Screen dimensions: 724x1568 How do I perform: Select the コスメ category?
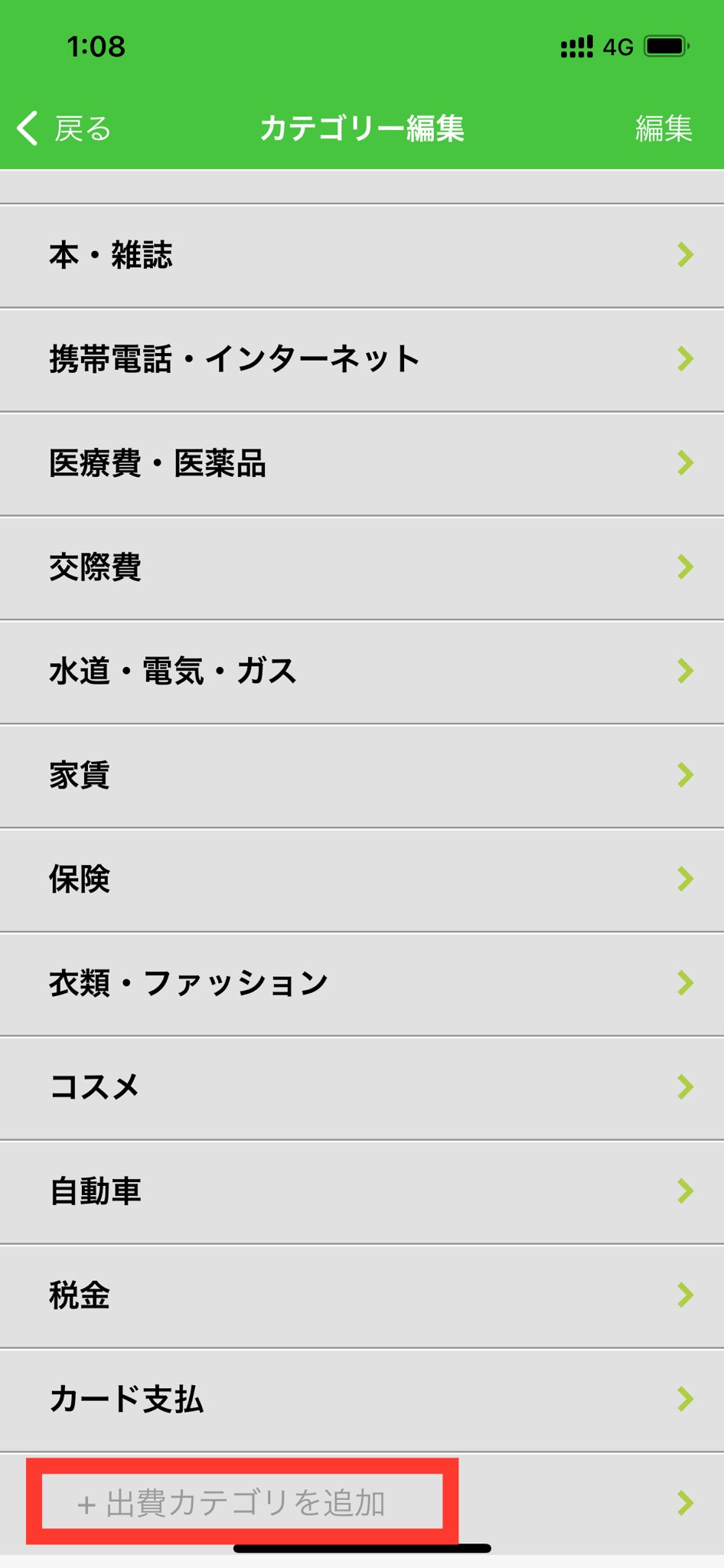pyautogui.click(x=361, y=1087)
